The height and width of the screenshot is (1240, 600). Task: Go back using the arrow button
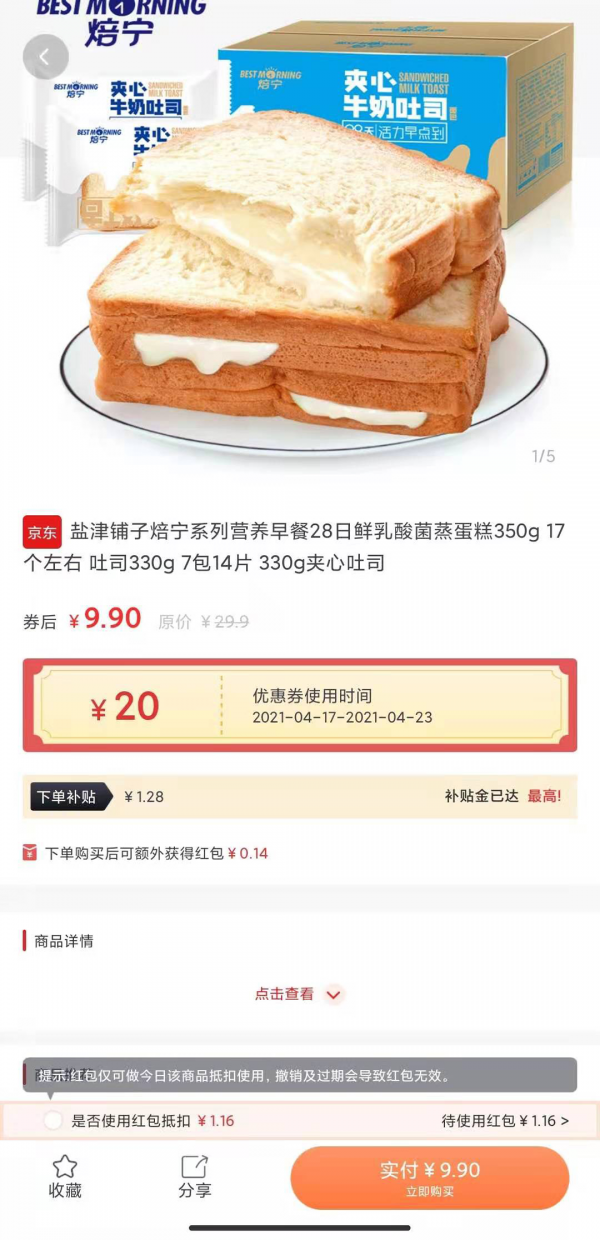tap(46, 58)
